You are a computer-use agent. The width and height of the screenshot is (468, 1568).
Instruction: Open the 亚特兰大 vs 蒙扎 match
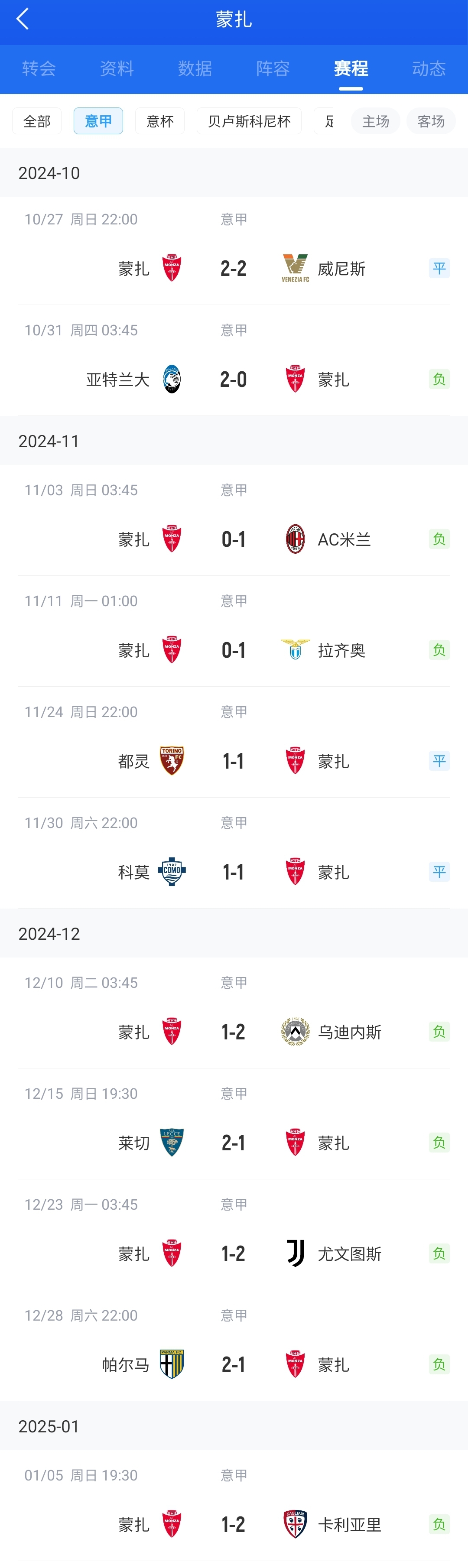[x=234, y=379]
